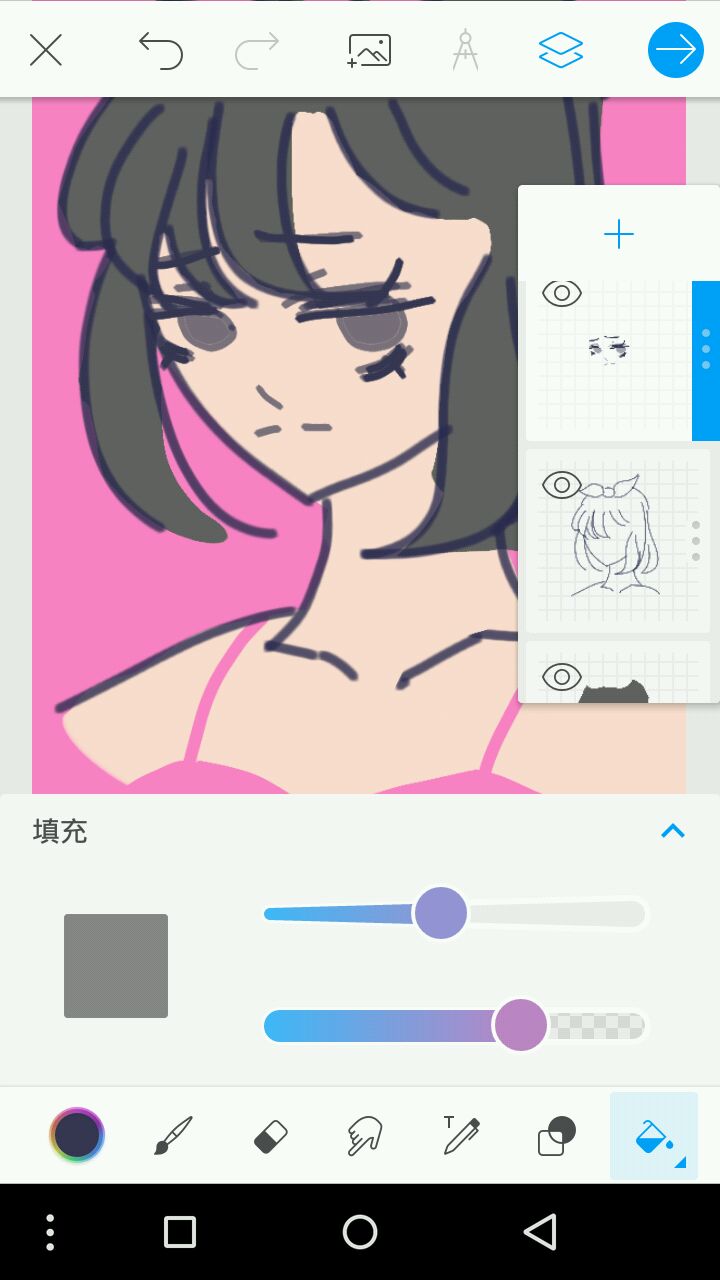Open the color picker wheel

77,1136
